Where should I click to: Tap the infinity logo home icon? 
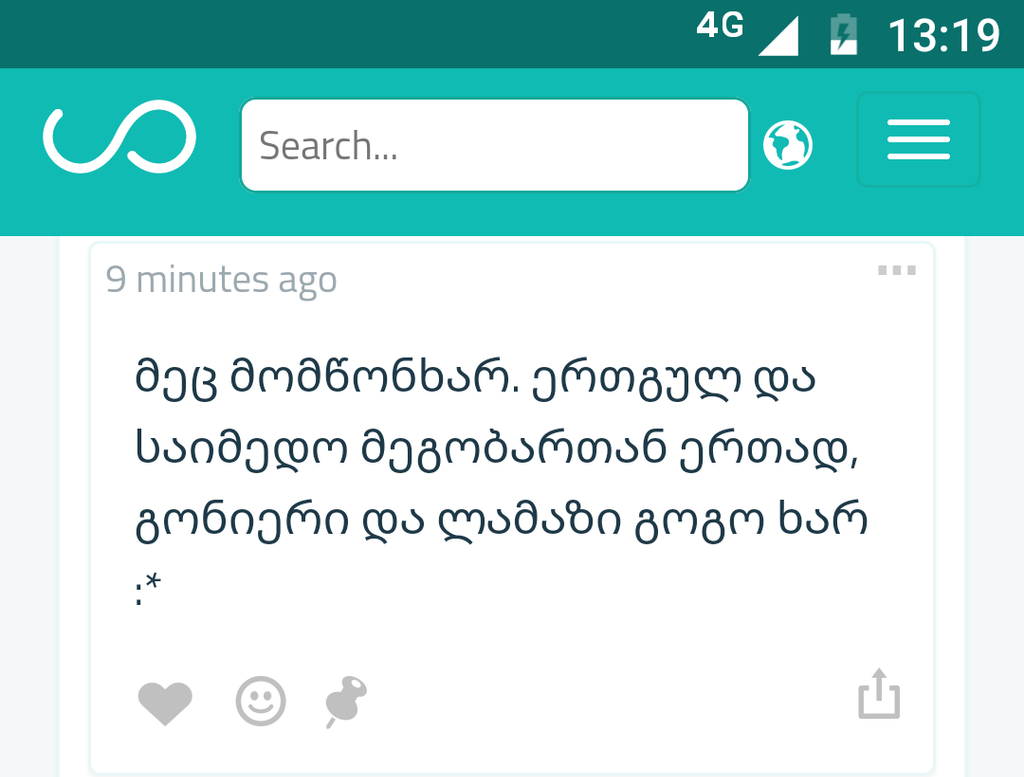(x=119, y=138)
